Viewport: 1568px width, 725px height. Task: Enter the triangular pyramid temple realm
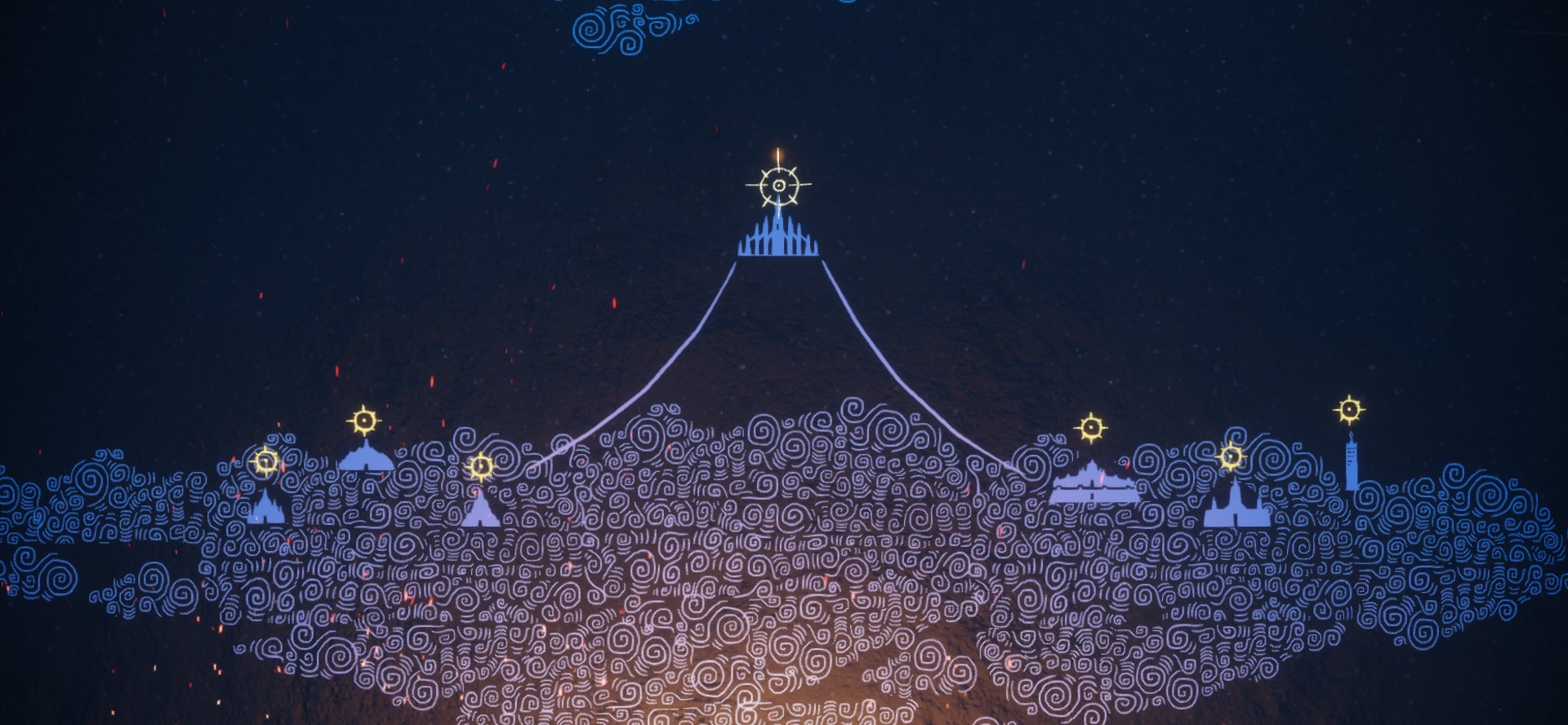(x=480, y=509)
